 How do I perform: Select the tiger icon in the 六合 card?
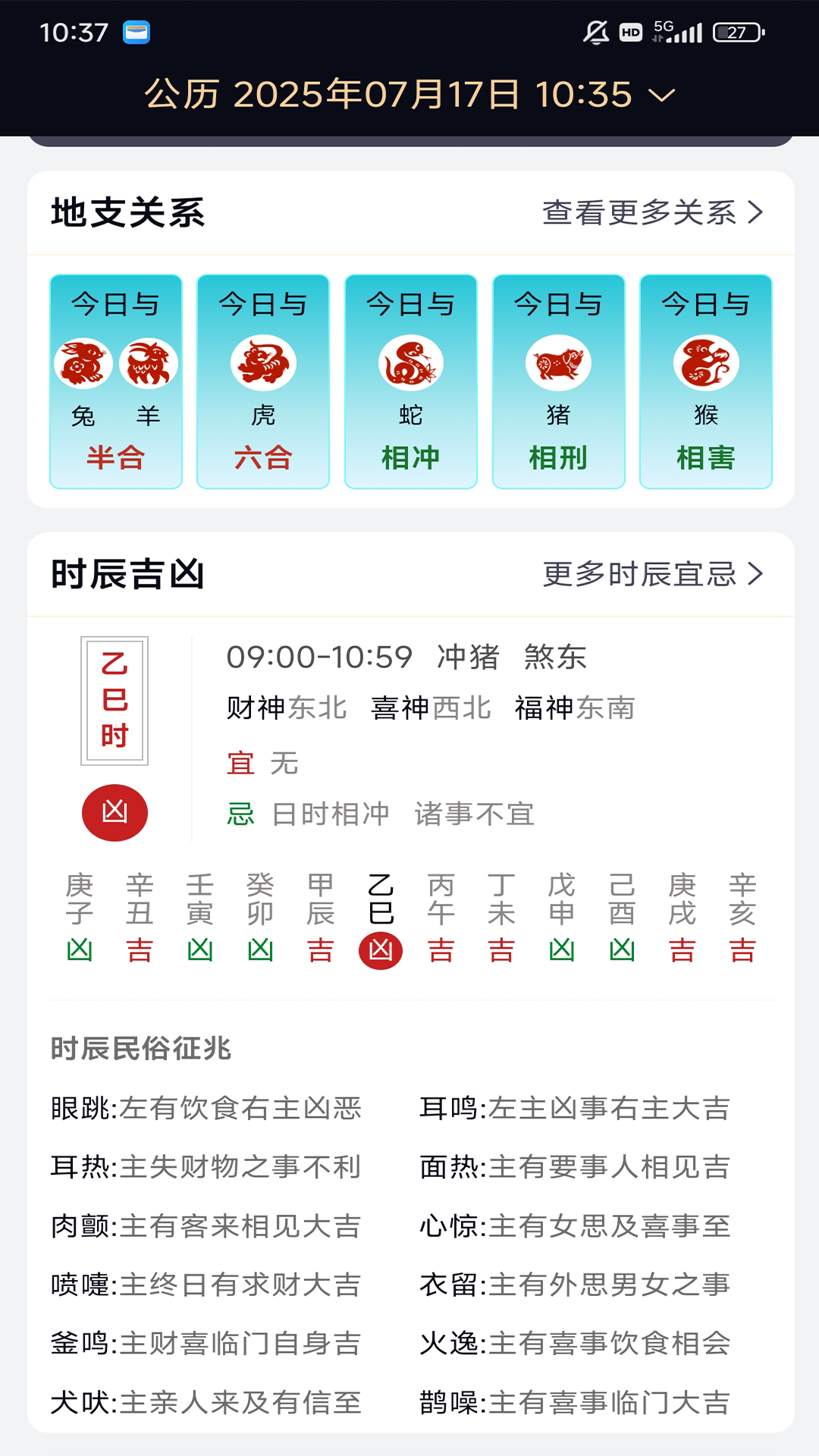(262, 363)
